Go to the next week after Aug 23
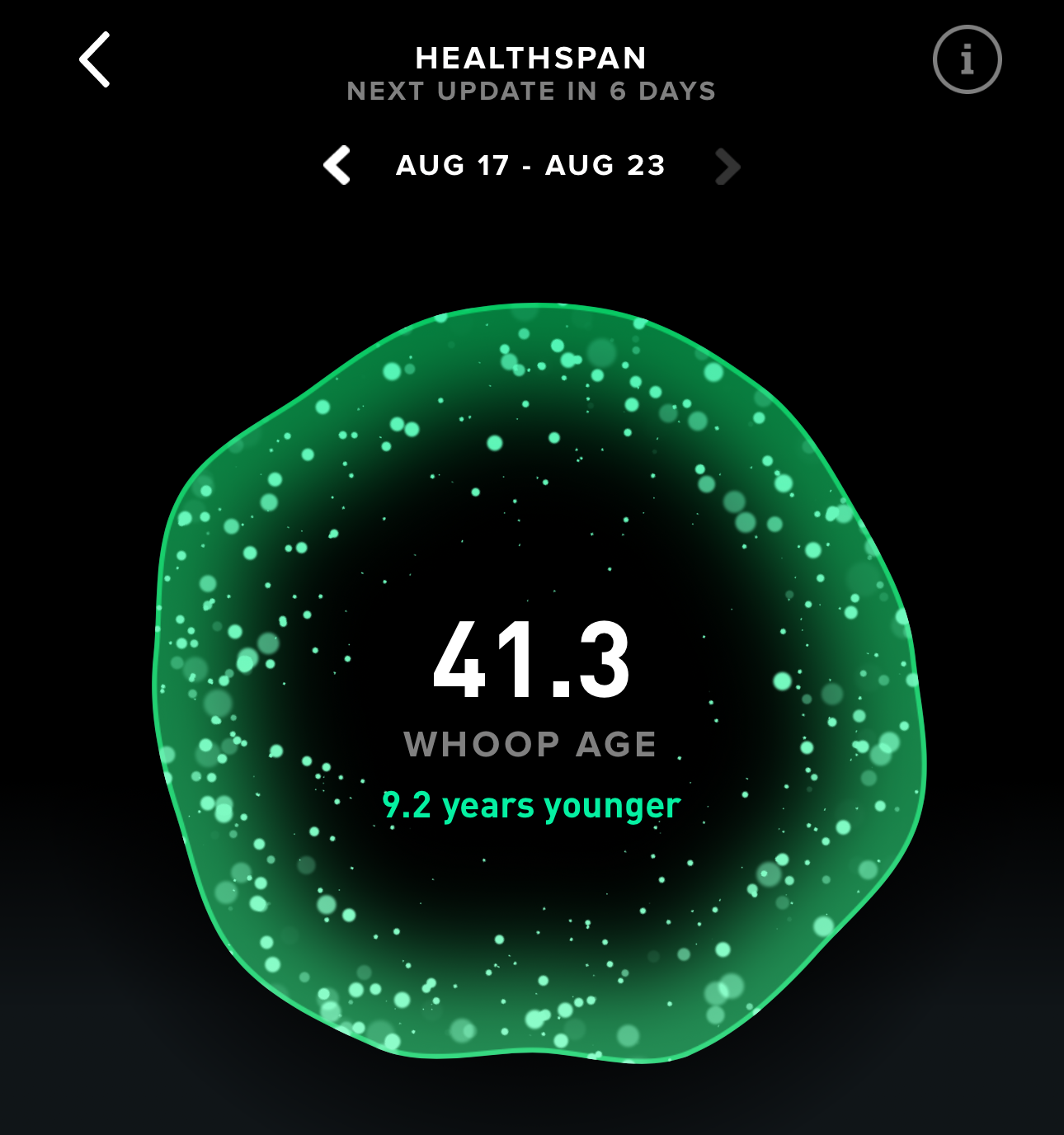 727,167
